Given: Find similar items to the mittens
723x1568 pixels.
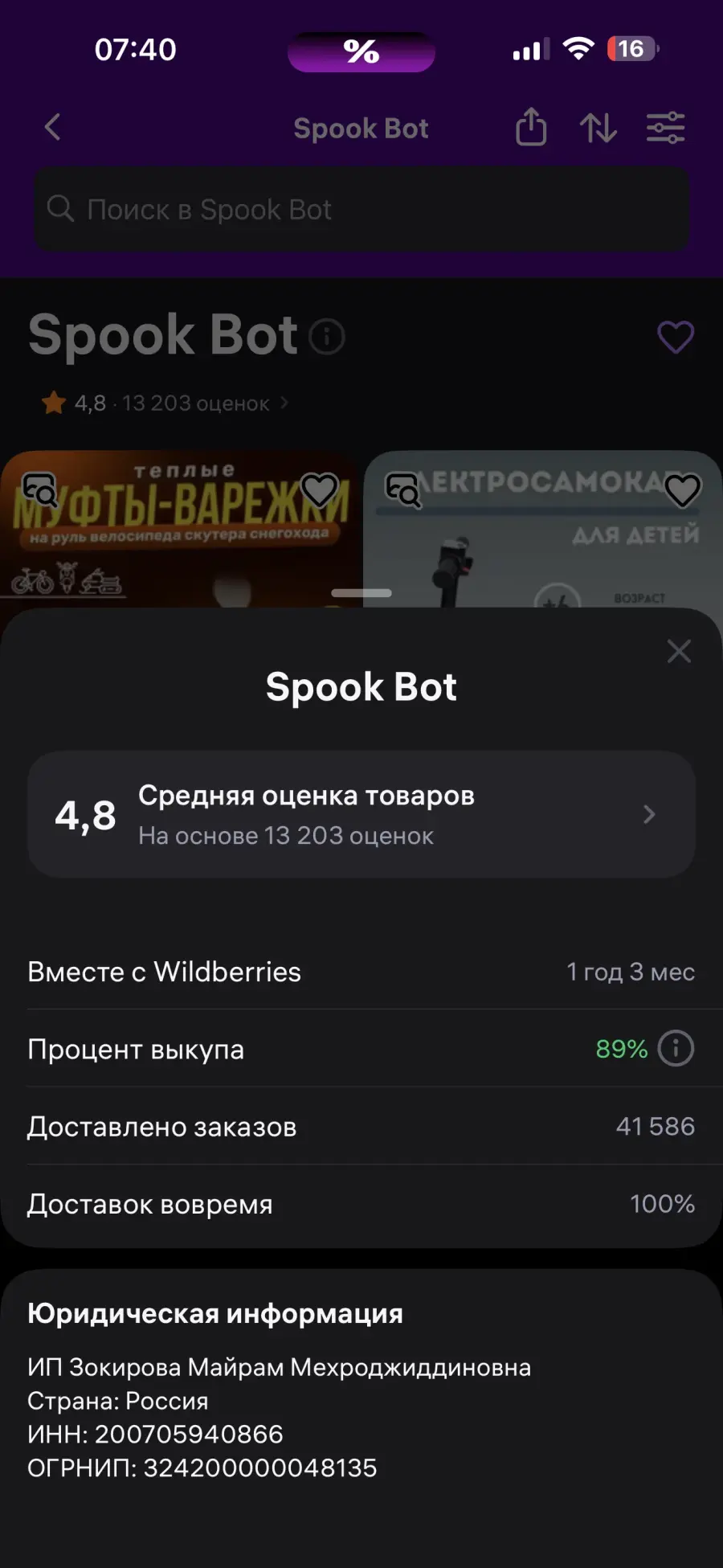Looking at the screenshot, I should pyautogui.click(x=39, y=489).
